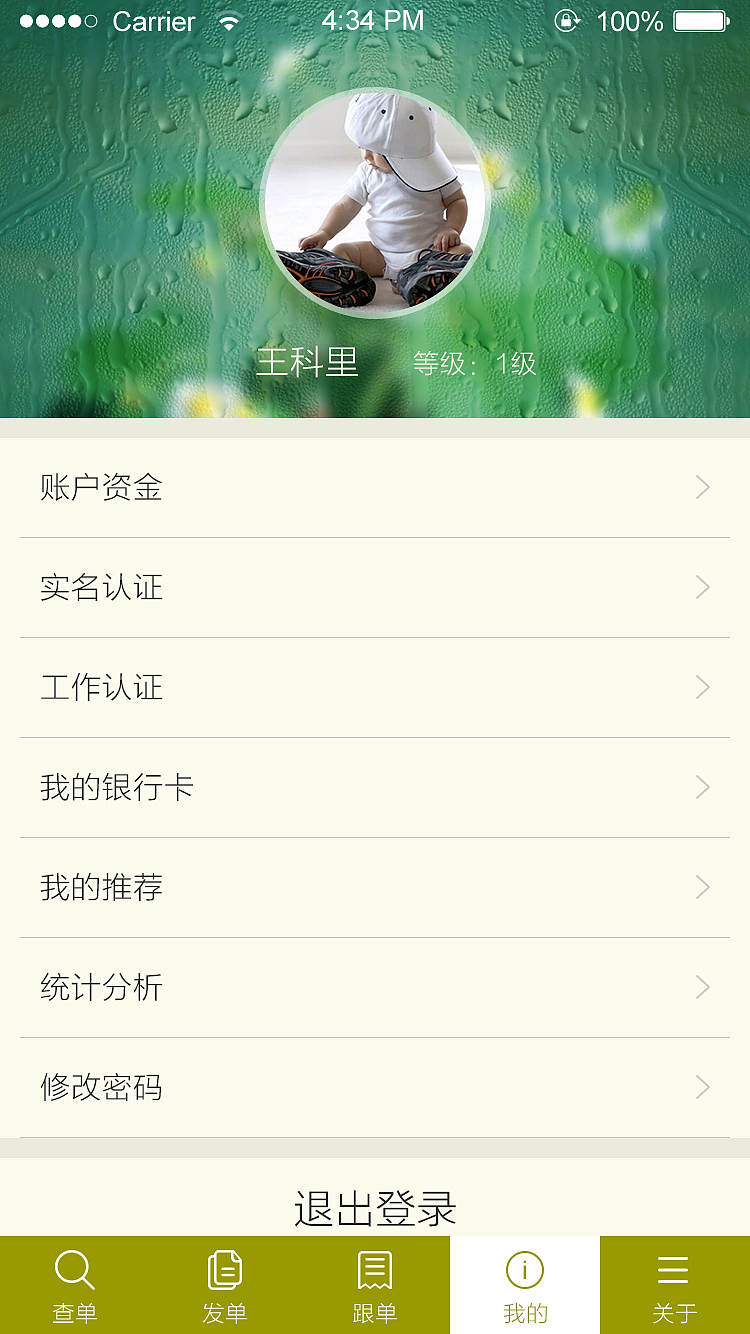Open the 跟单 bookmark icon
This screenshot has width=750, height=1334.
tap(375, 1271)
